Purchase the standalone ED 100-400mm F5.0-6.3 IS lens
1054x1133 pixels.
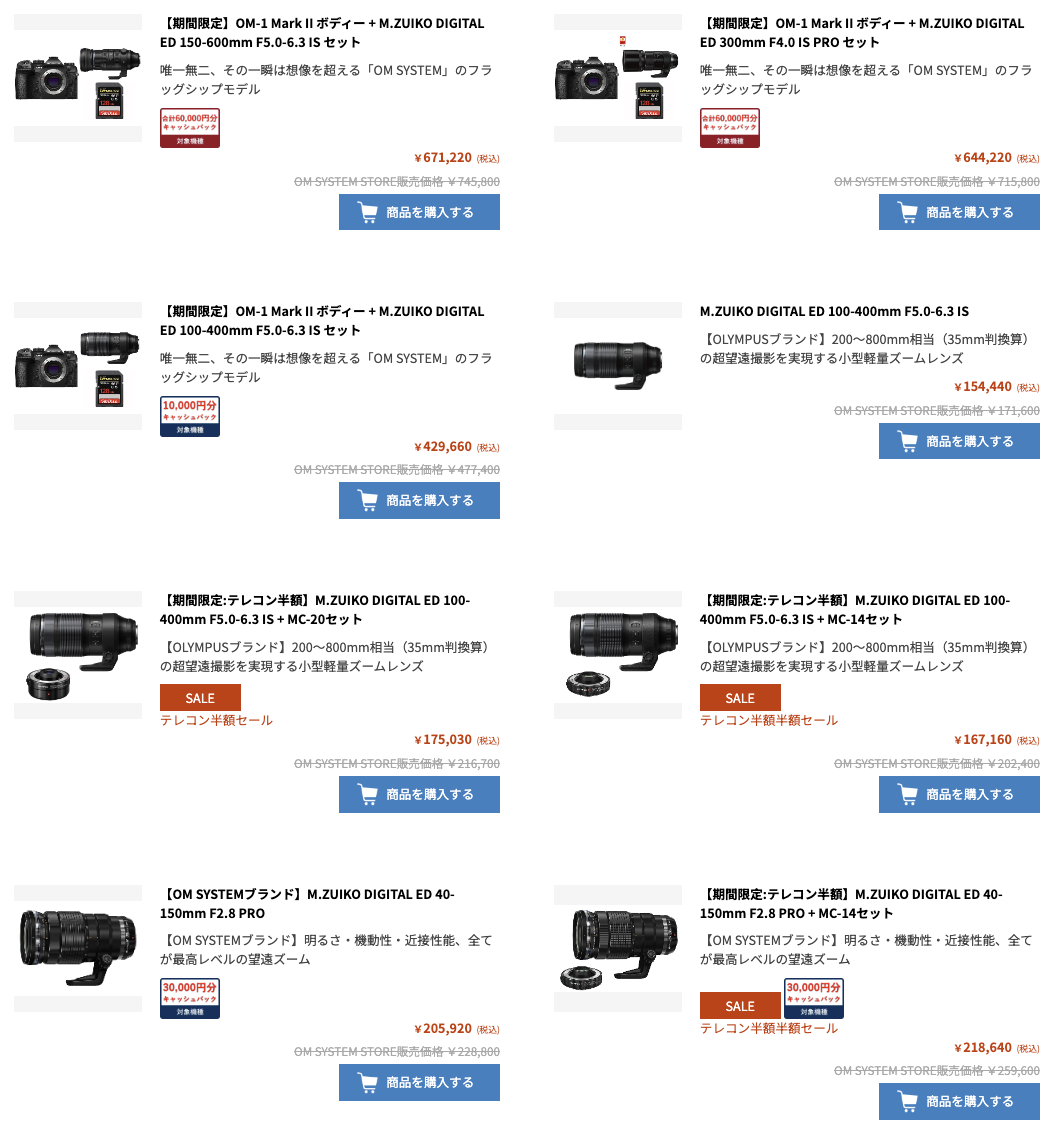tap(959, 441)
